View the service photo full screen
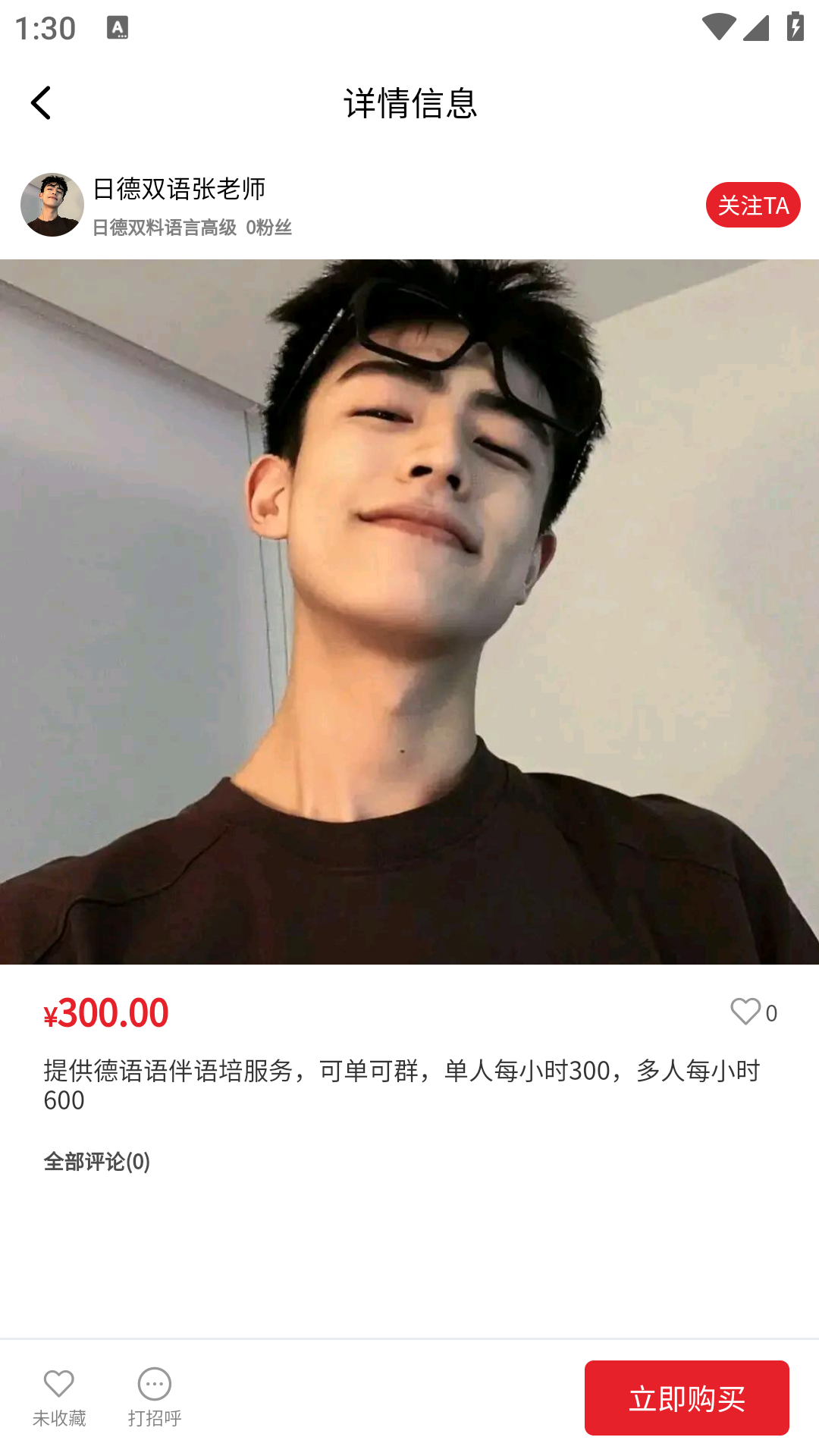 [409, 611]
